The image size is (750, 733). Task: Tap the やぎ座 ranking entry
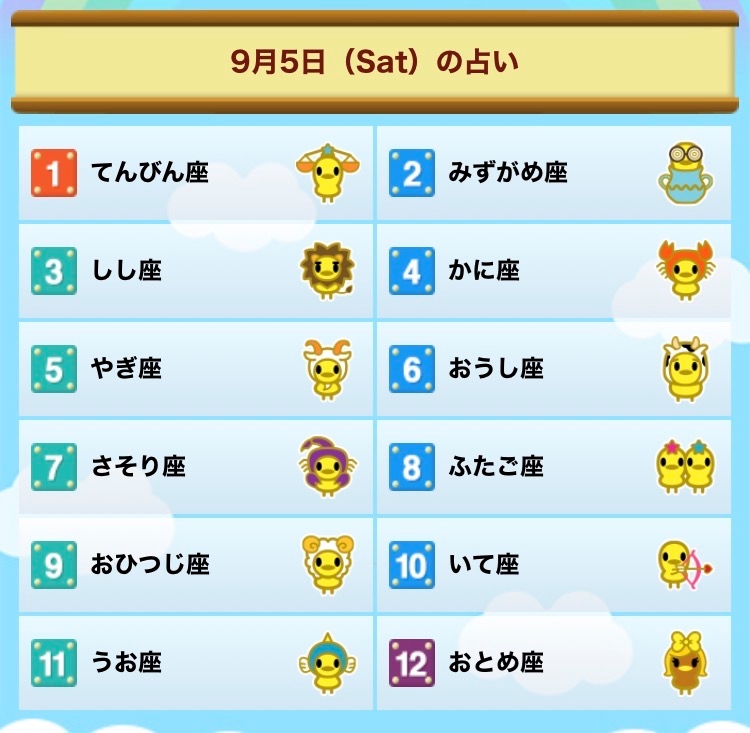(196, 369)
